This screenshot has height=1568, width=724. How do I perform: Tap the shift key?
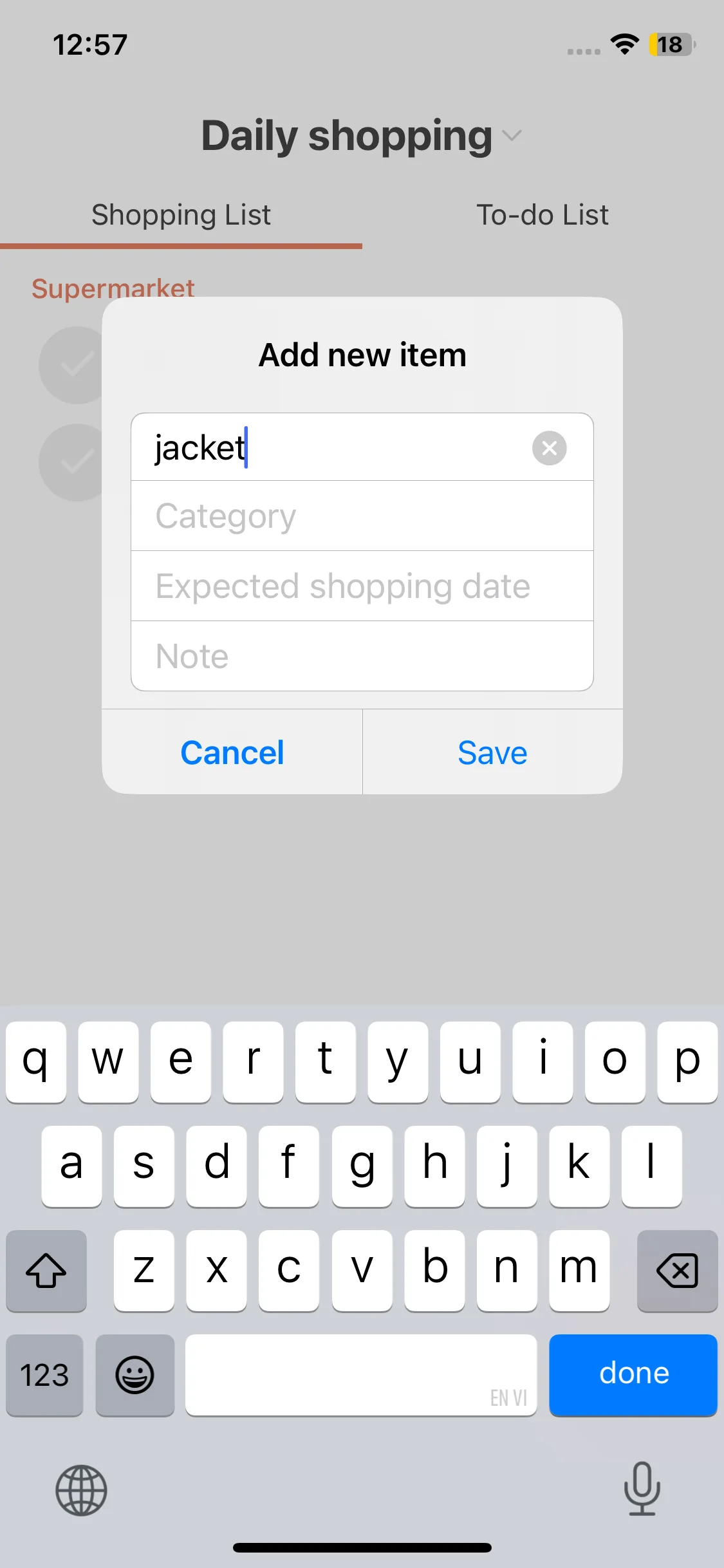coord(46,1271)
